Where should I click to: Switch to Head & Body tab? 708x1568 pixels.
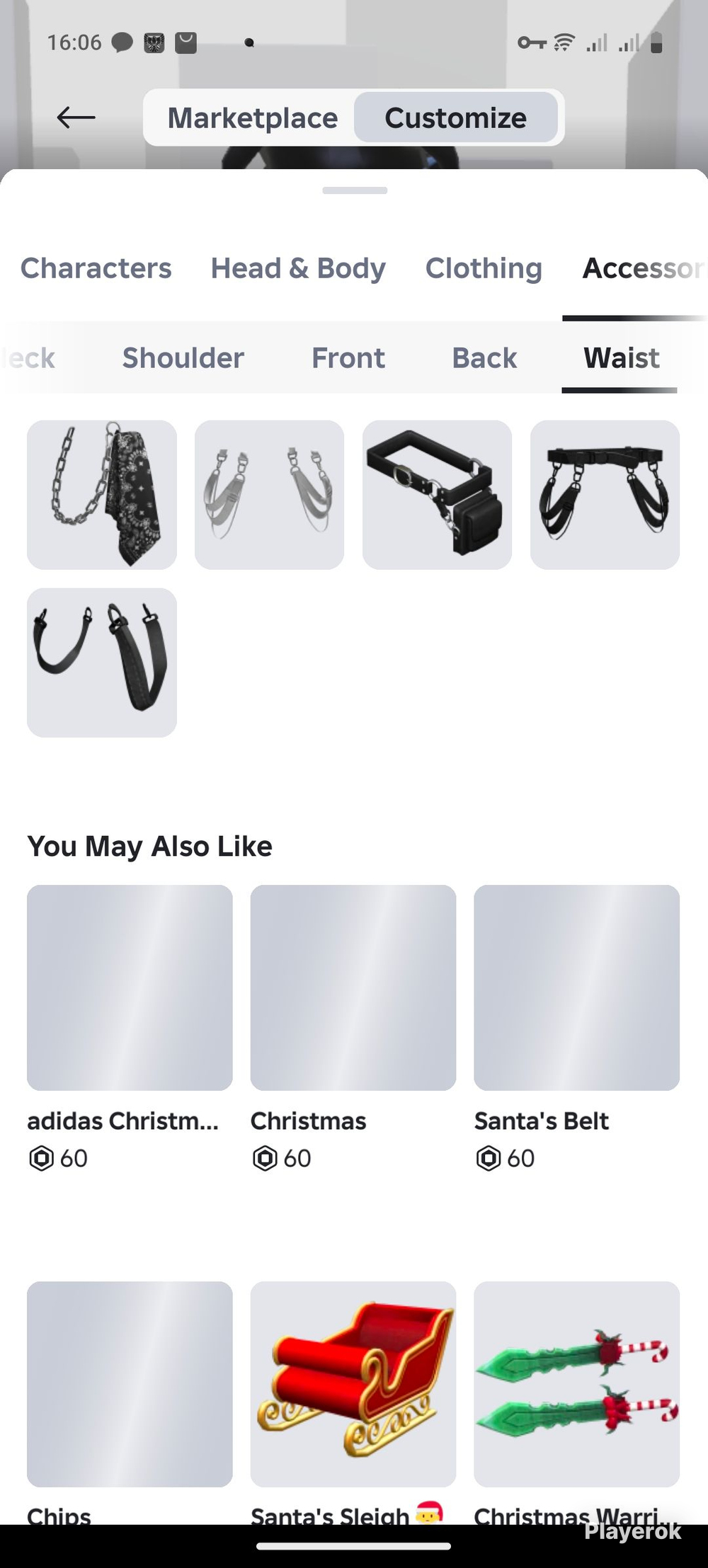(298, 268)
